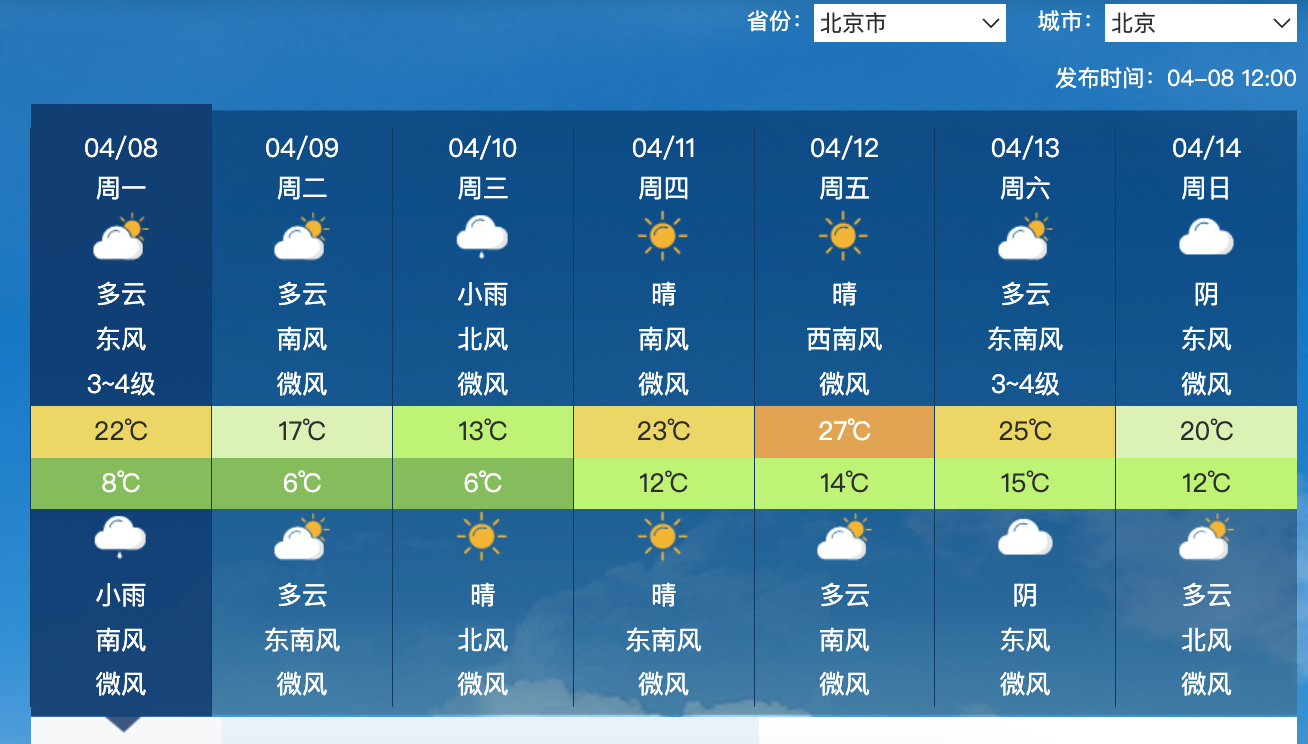Show the 04/13 周六 forecast details
The height and width of the screenshot is (744, 1308).
[x=1025, y=167]
